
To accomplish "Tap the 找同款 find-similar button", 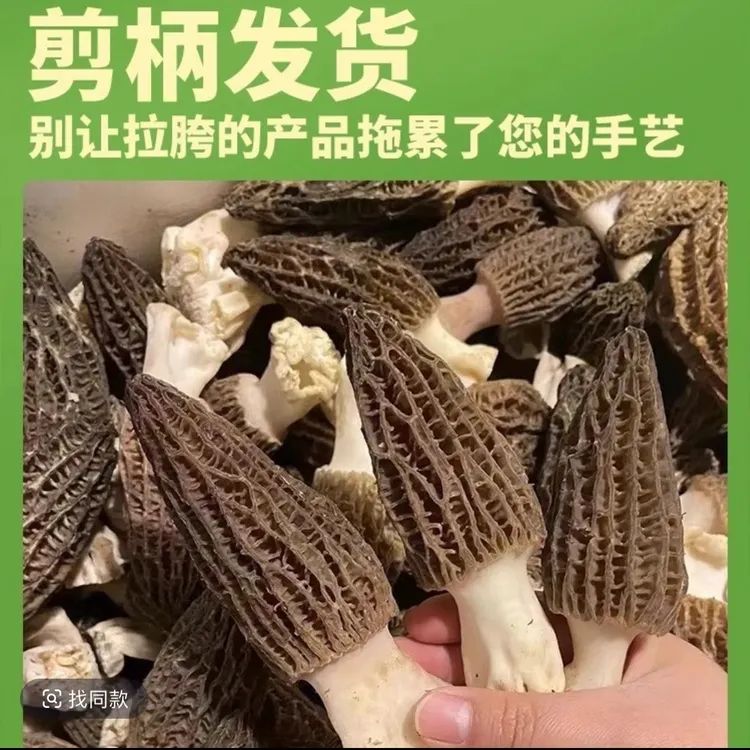I will click(86, 699).
